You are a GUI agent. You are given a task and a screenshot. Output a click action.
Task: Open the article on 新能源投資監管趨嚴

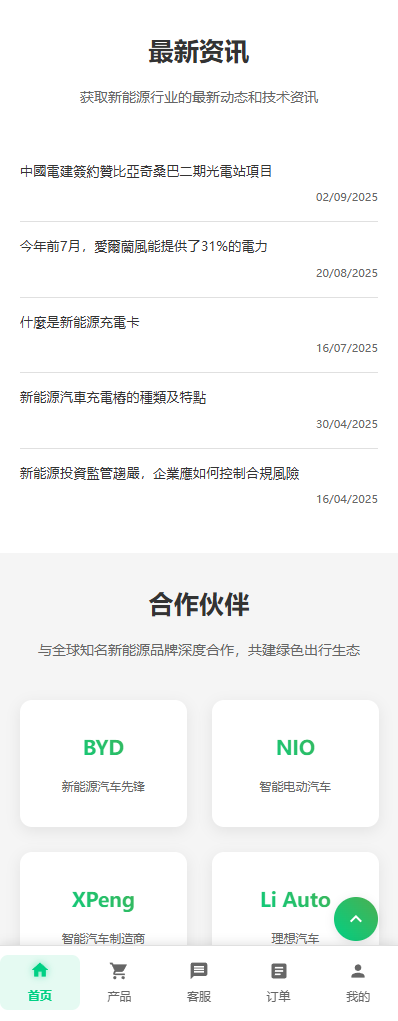coord(199,486)
